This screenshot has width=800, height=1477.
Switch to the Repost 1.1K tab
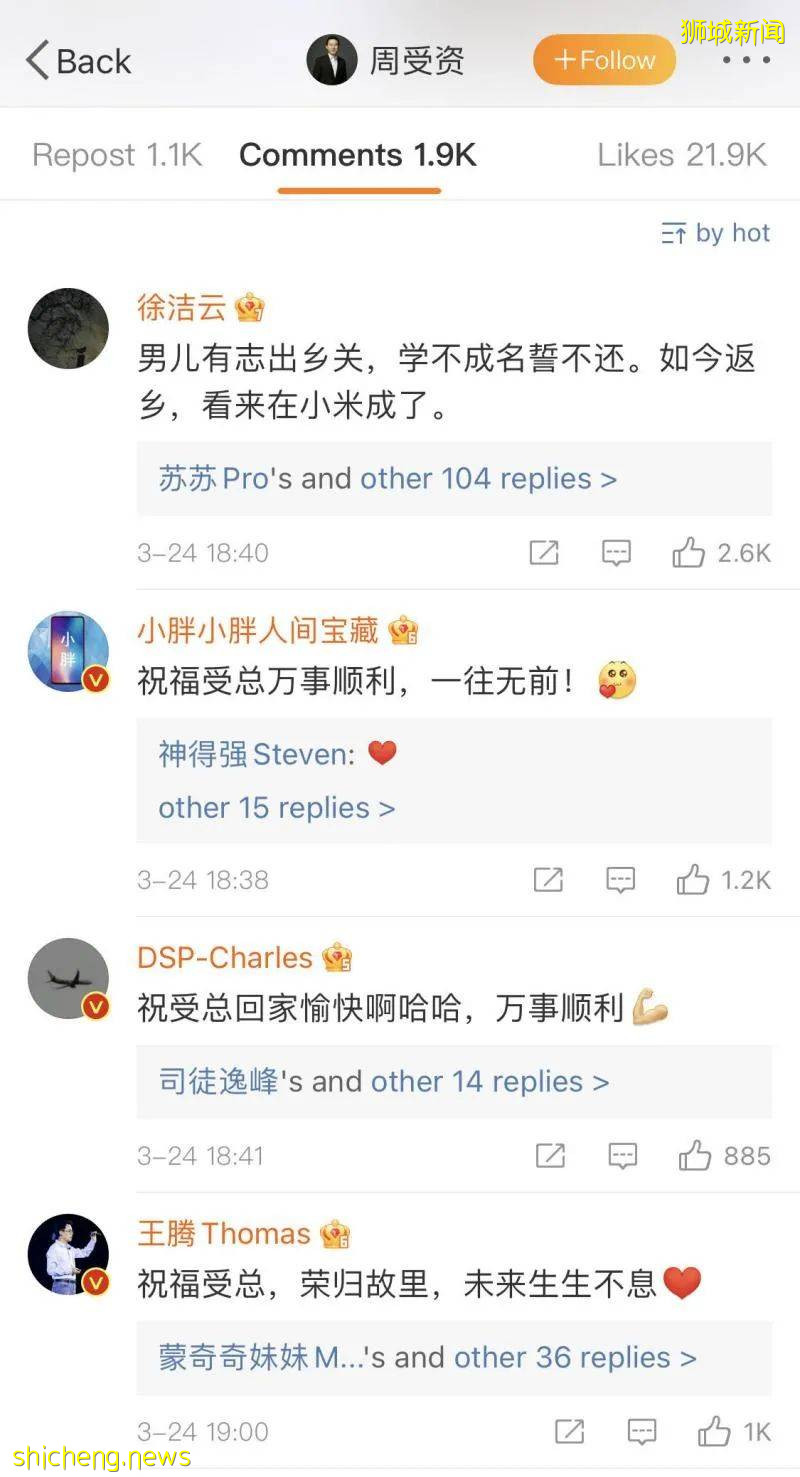116,154
